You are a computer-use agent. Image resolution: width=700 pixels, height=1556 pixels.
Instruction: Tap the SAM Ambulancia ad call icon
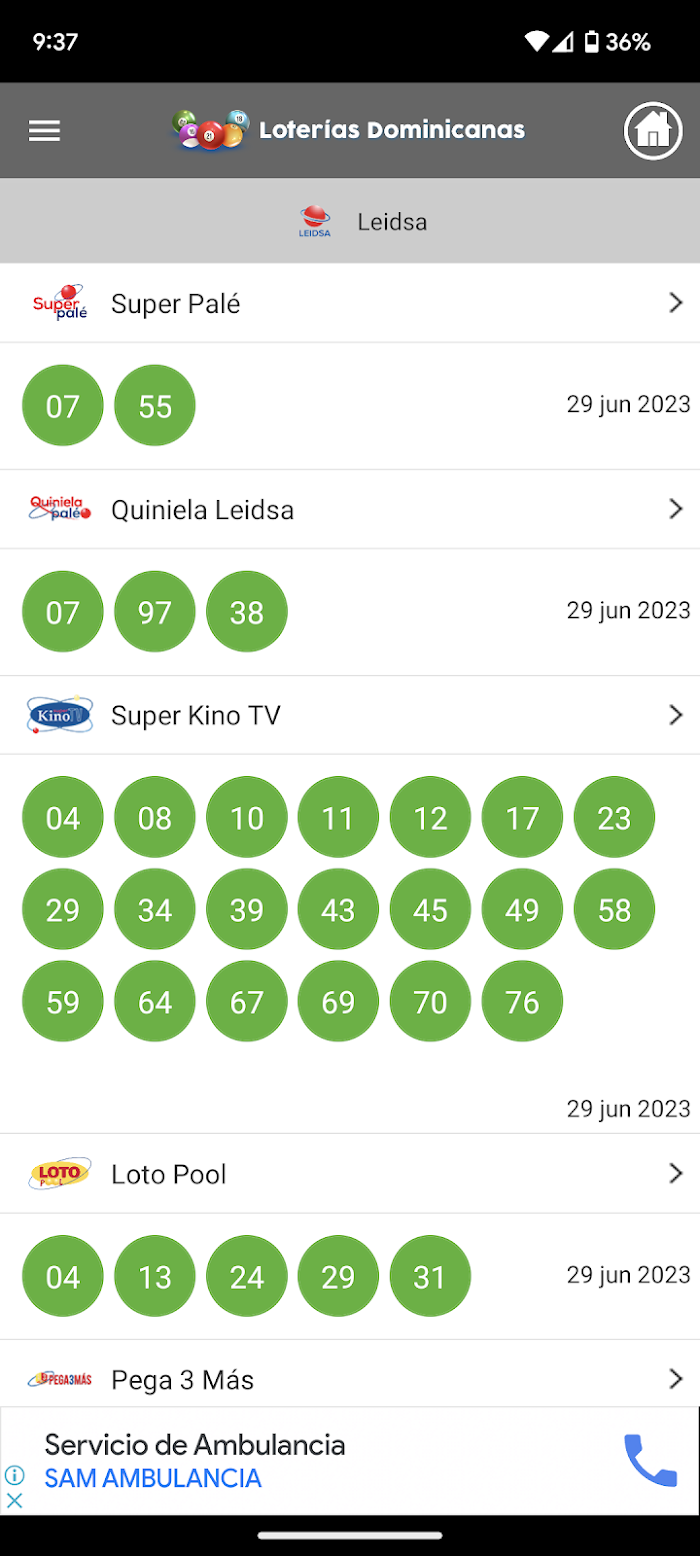point(651,1460)
